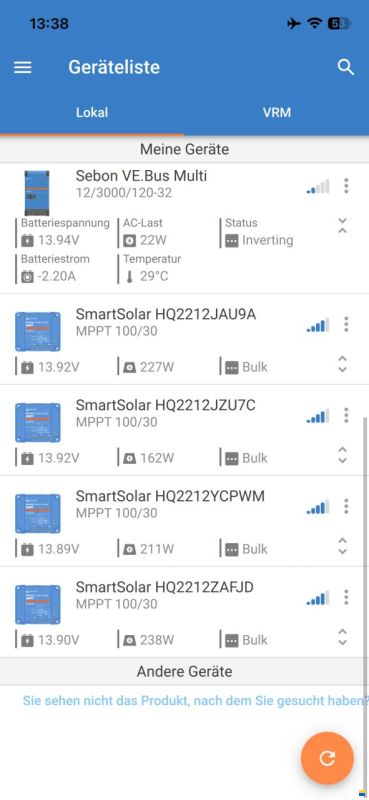Expand details of SmartSolar HQ2212YCPWM
This screenshot has width=369, height=800.
[x=342, y=546]
